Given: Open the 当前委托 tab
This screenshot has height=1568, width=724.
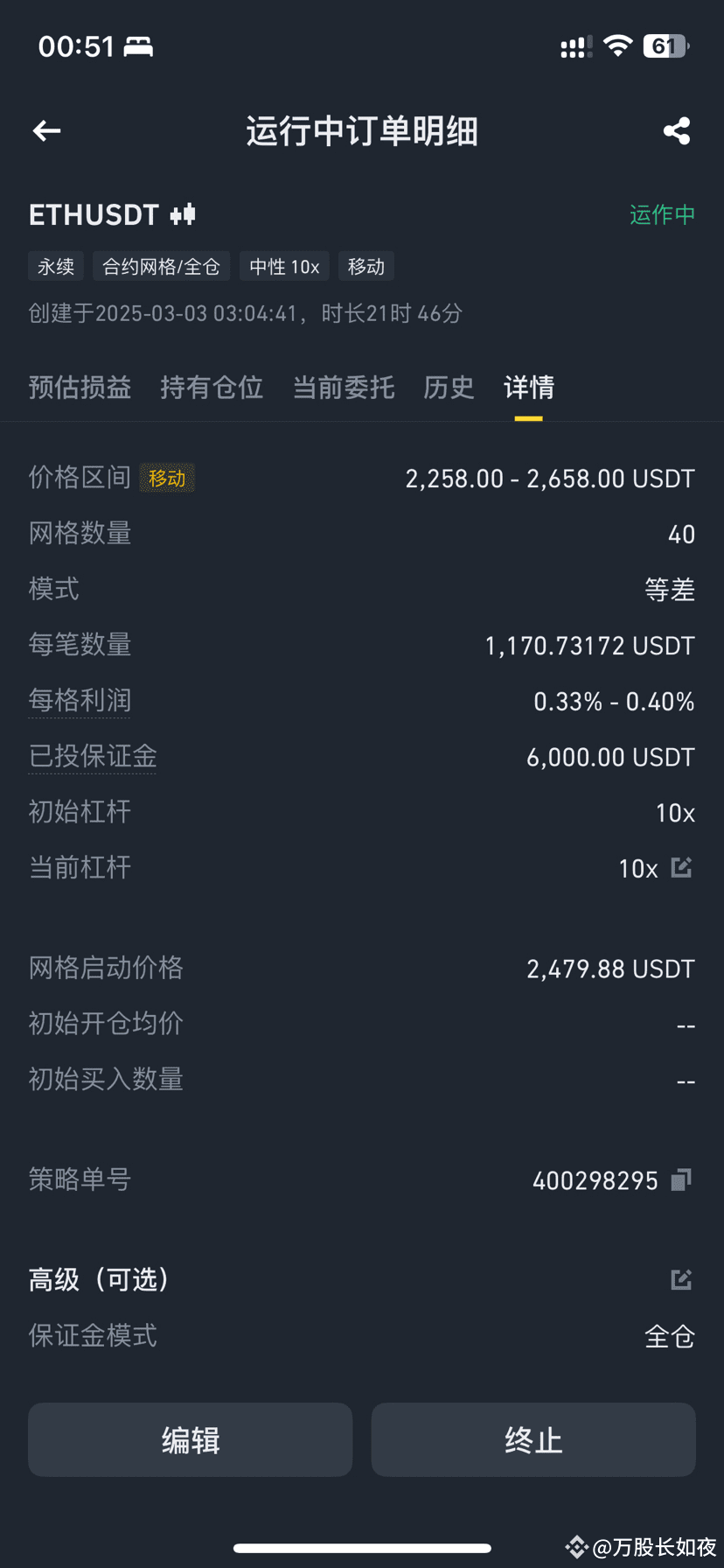Looking at the screenshot, I should (344, 388).
